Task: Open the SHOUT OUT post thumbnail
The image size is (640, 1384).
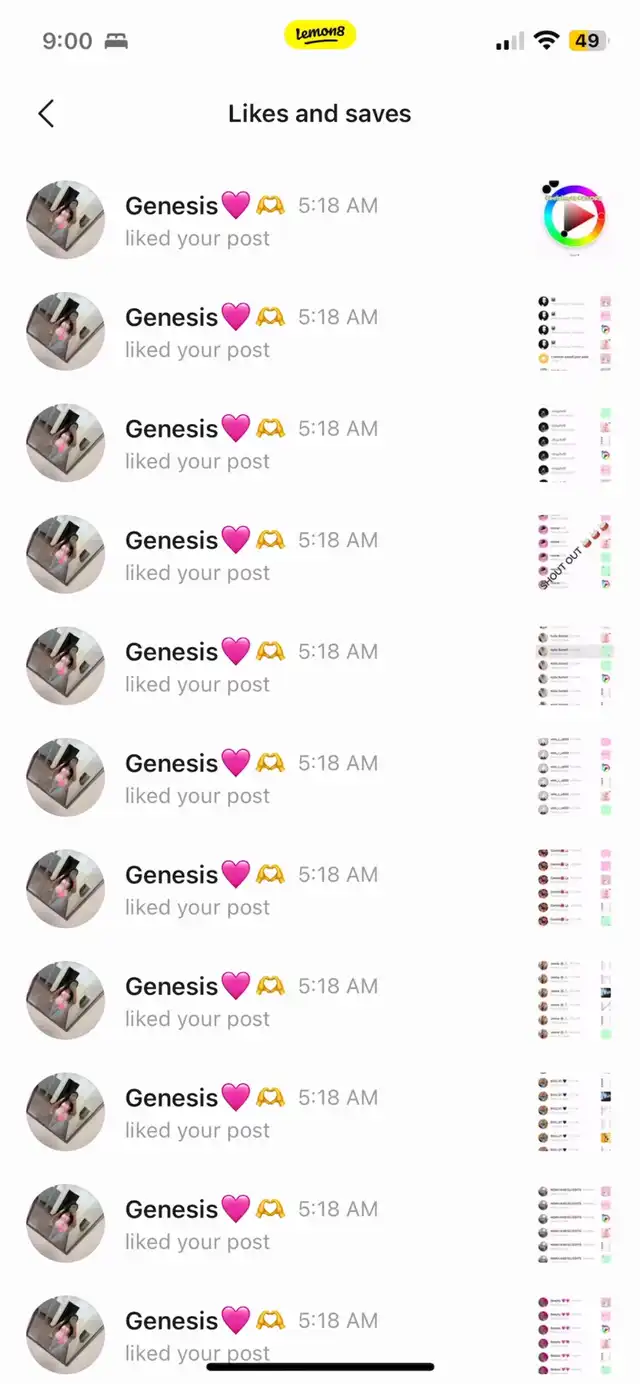Action: click(575, 555)
